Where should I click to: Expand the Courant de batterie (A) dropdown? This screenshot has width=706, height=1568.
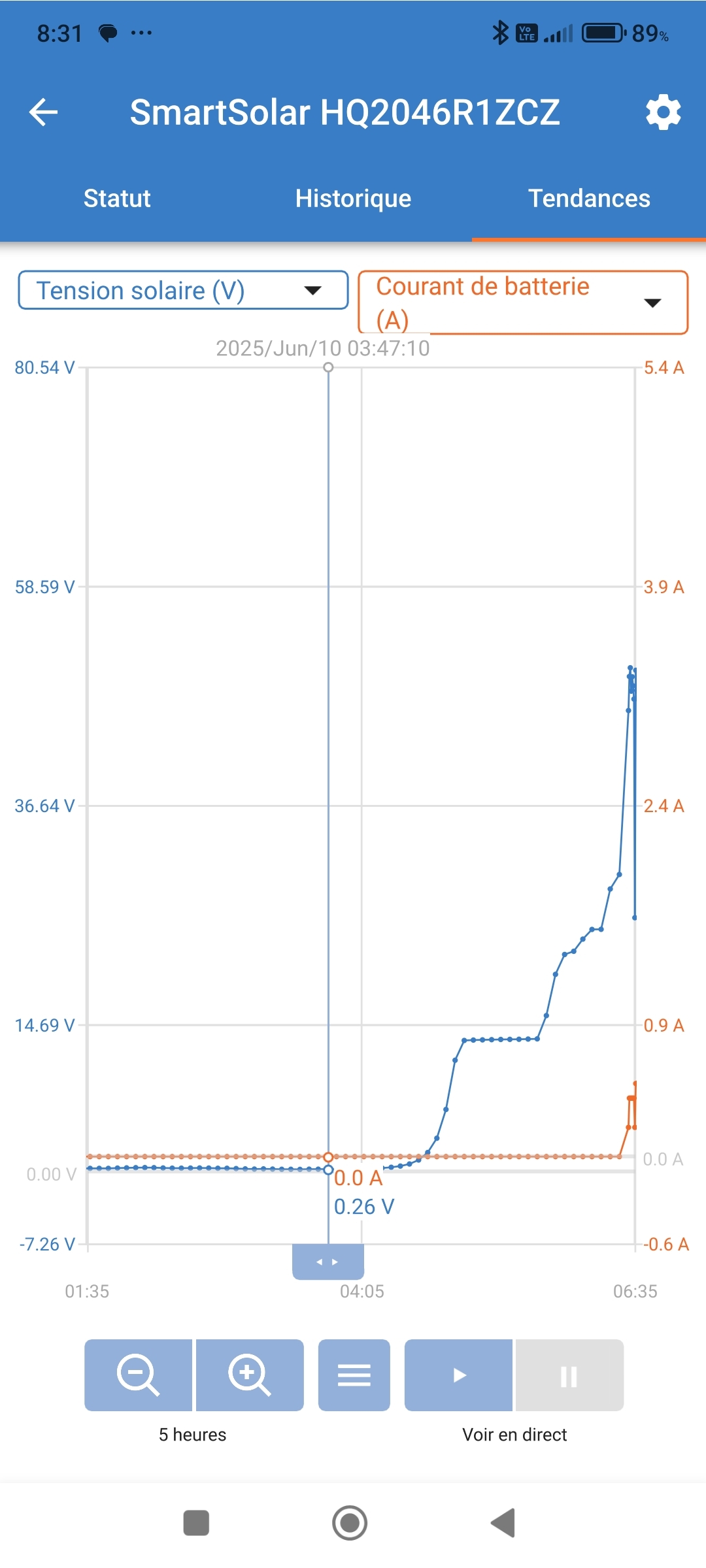(x=523, y=302)
